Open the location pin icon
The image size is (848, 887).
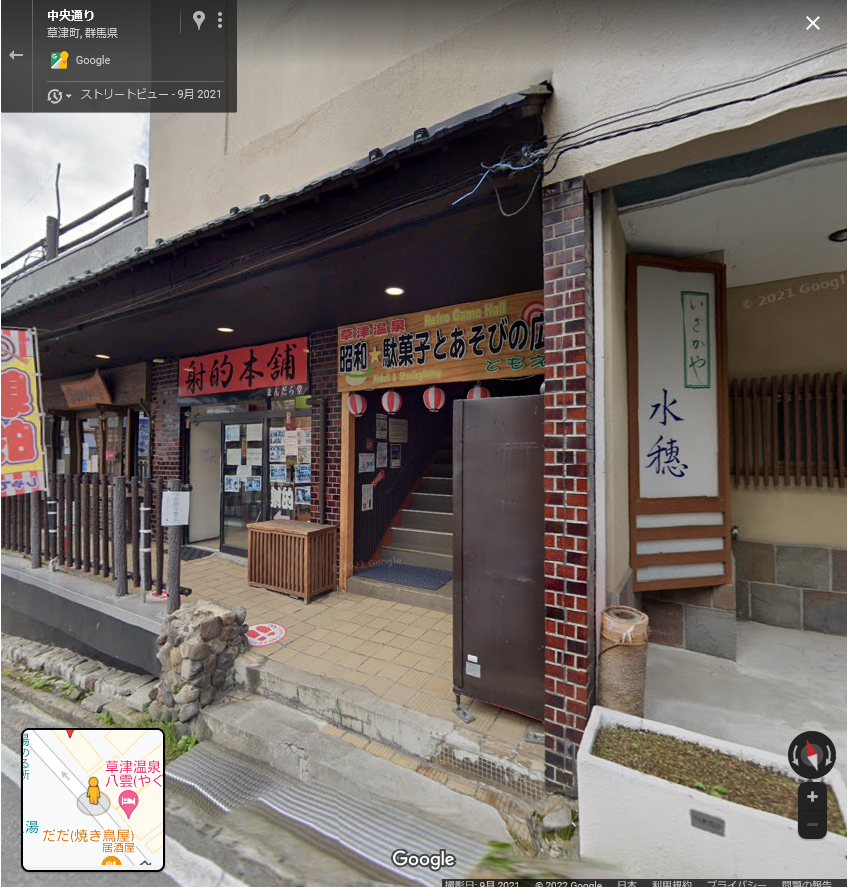tap(199, 20)
